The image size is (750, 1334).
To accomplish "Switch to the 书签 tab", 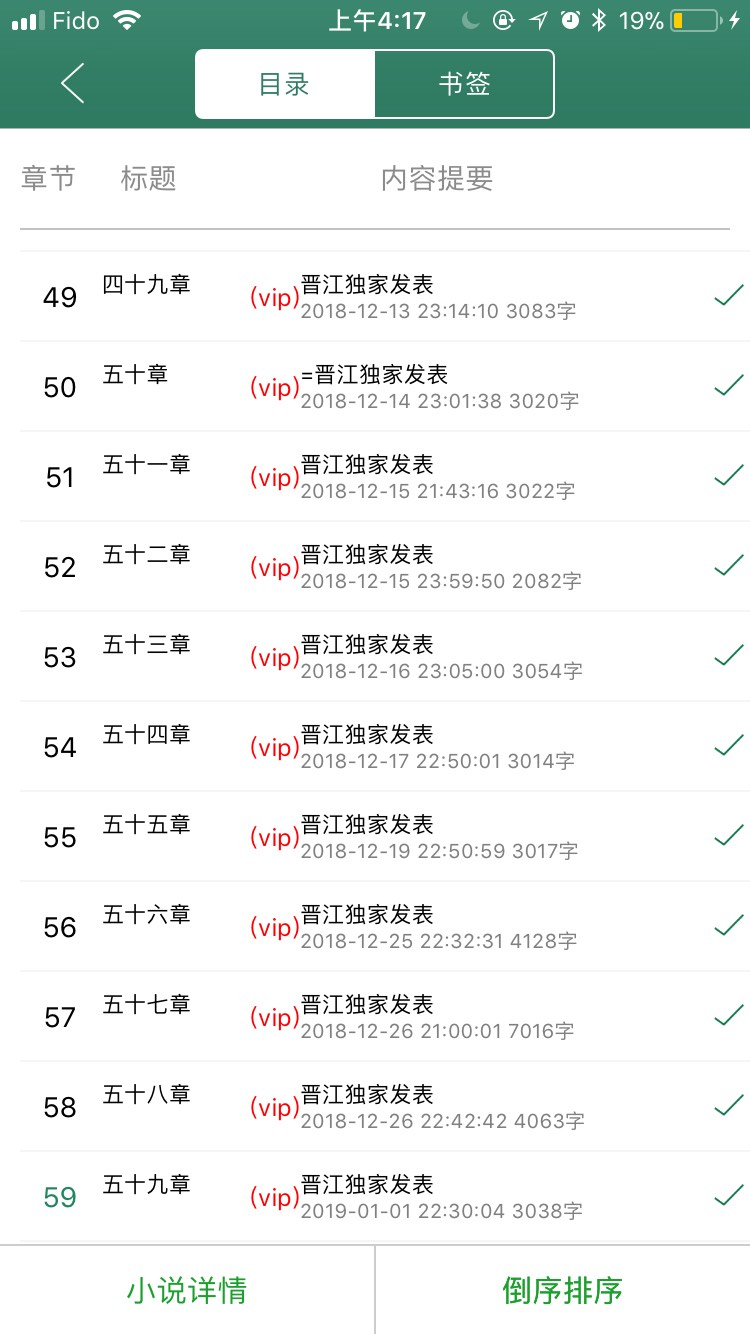I will pyautogui.click(x=464, y=84).
